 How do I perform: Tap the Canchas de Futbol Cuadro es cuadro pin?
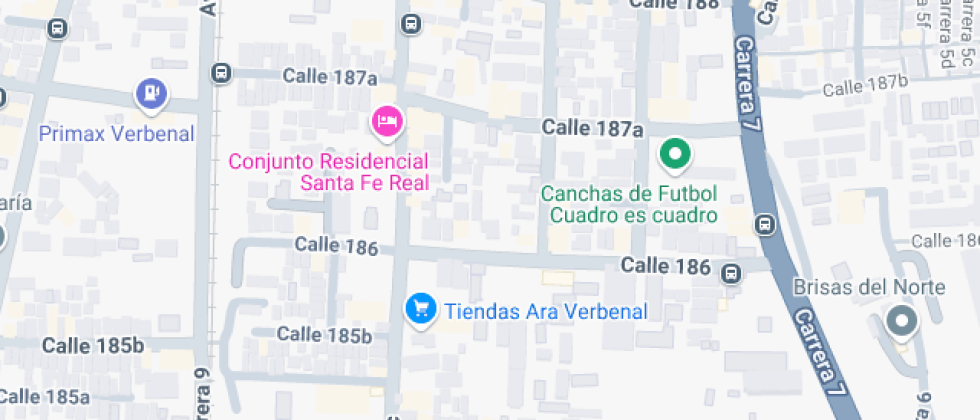(x=674, y=155)
